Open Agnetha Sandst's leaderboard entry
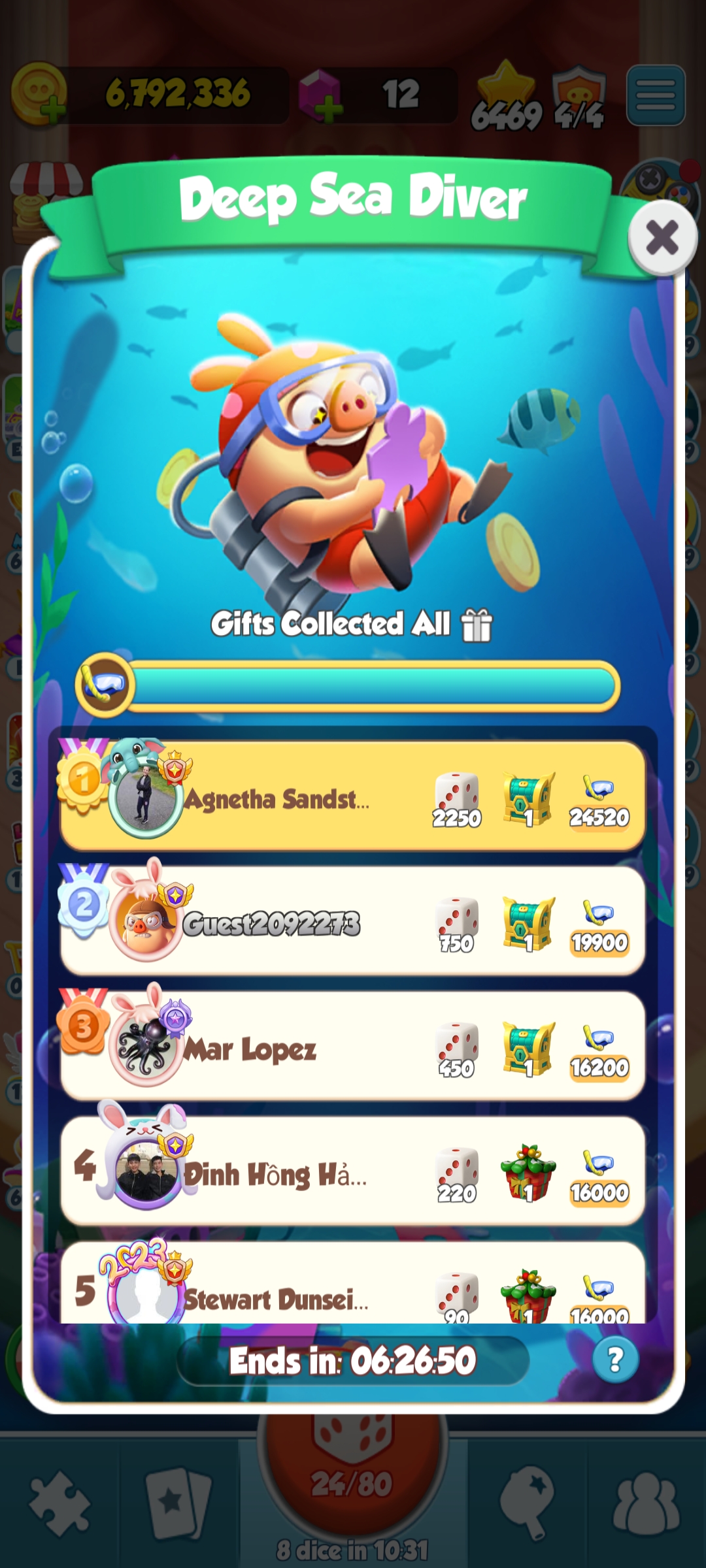The width and height of the screenshot is (706, 1568). 353,797
